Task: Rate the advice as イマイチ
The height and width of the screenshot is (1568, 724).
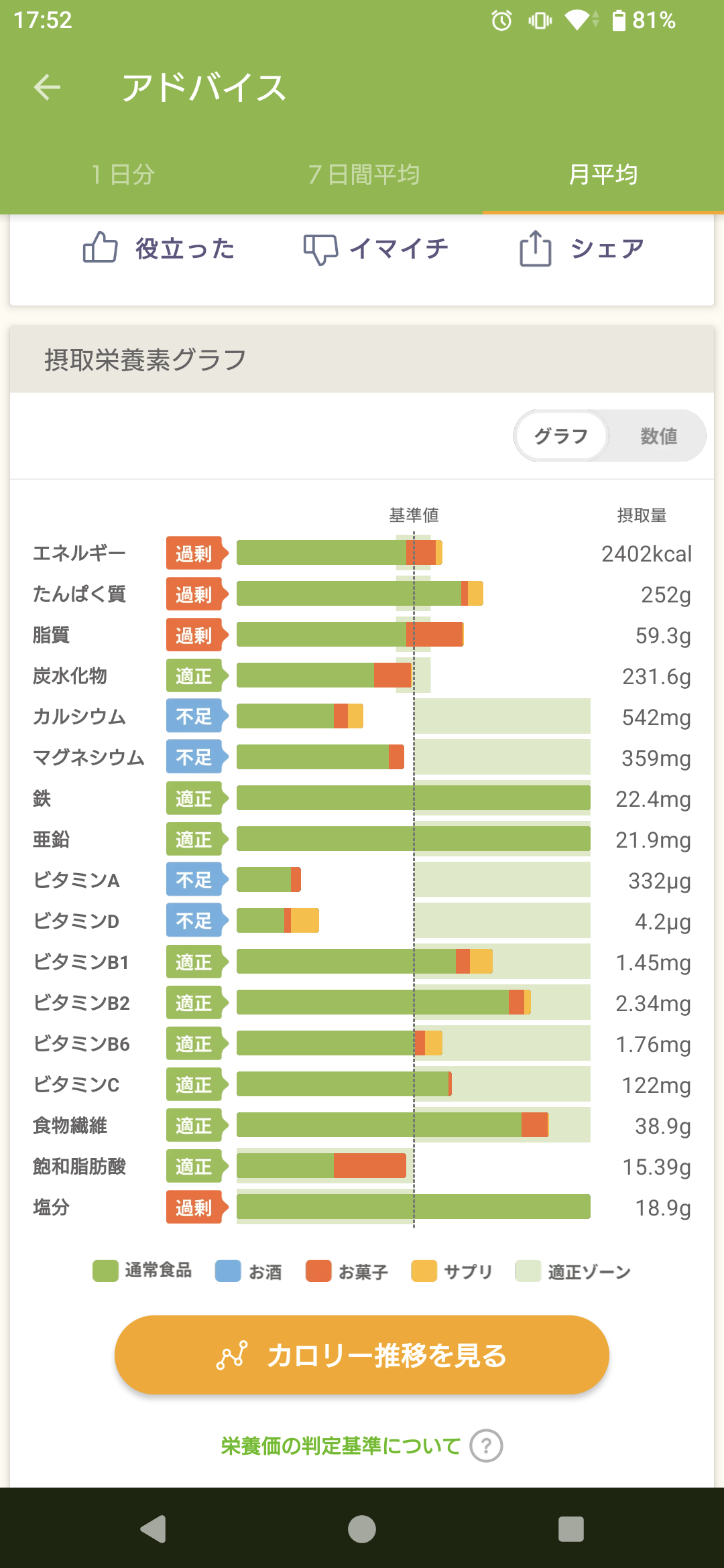Action: point(375,249)
